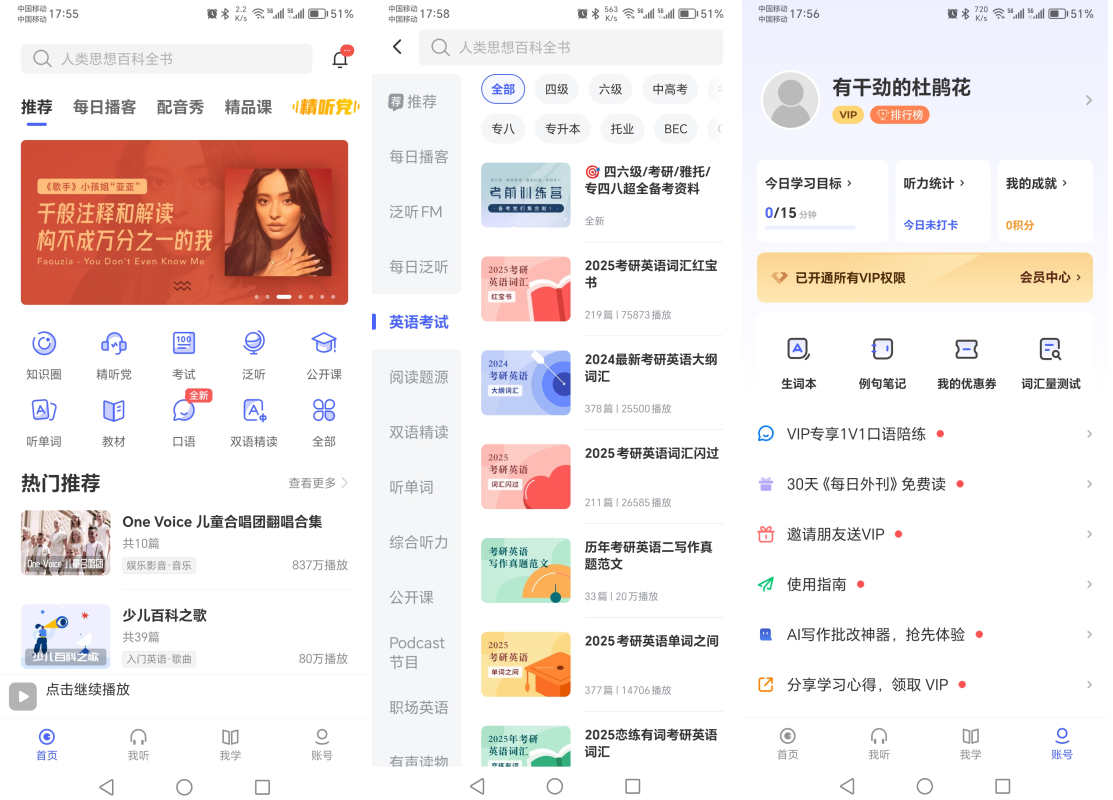Screen dimensions: 1113x800
Task: Open the notifications bell
Action: tap(340, 59)
